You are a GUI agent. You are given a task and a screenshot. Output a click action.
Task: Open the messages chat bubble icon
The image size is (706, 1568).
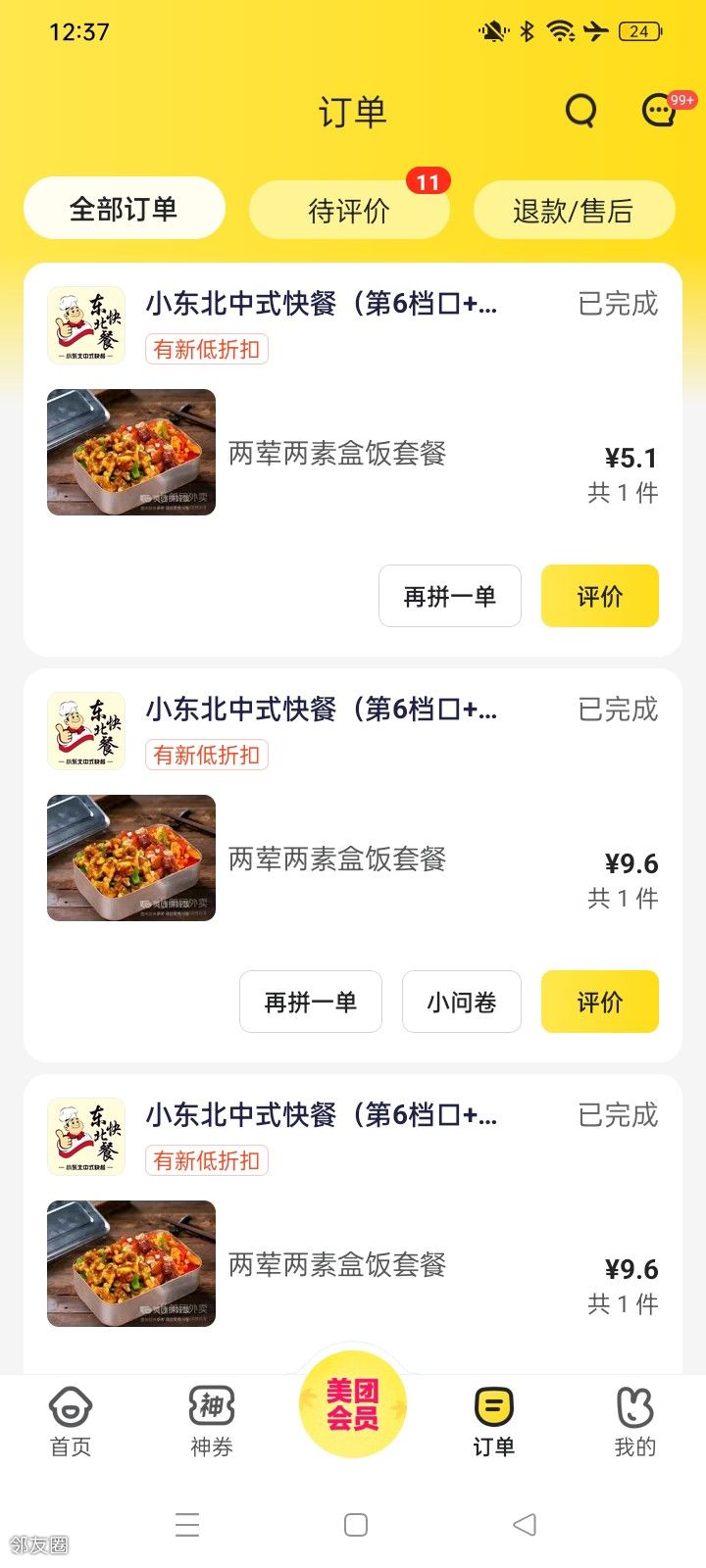(659, 111)
